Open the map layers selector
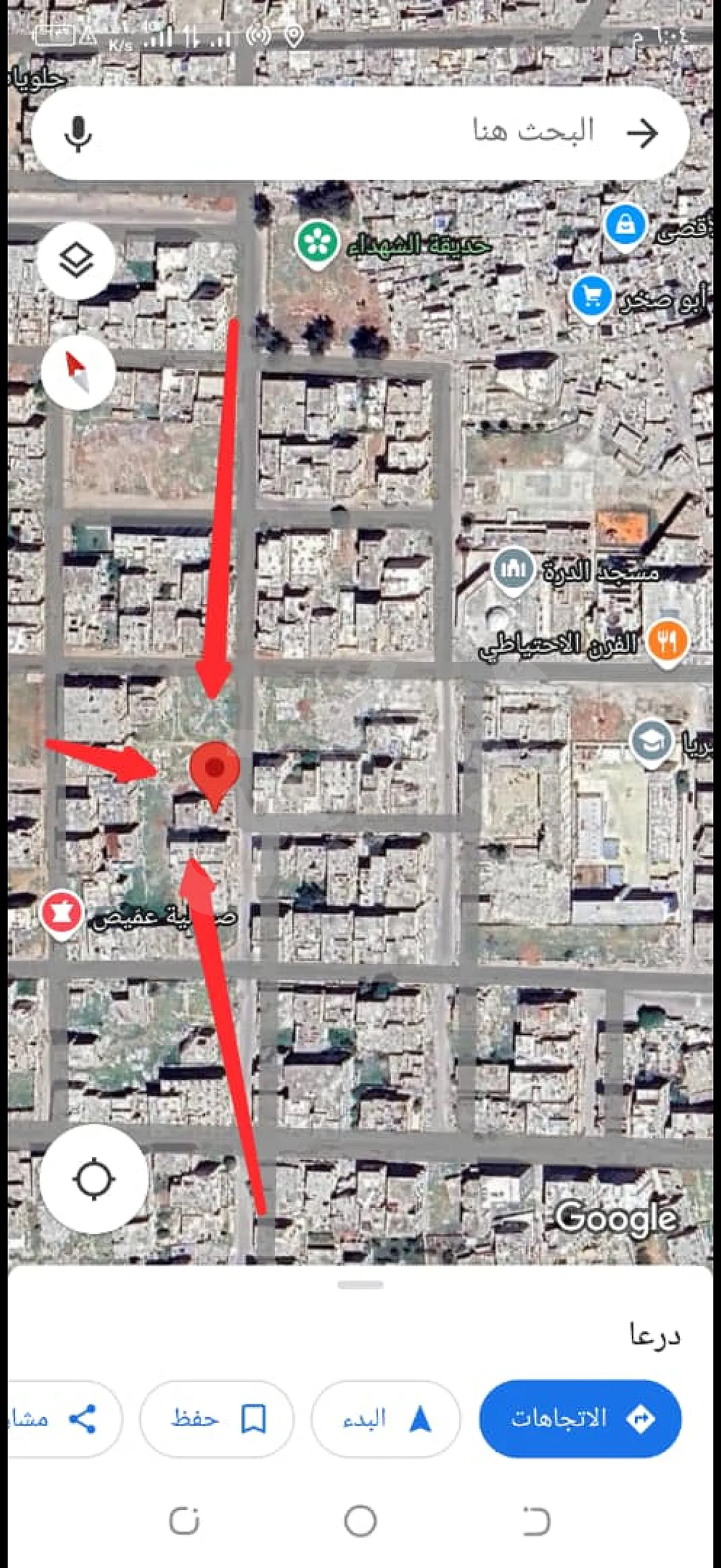Screen dimensions: 721x1568 point(76,261)
